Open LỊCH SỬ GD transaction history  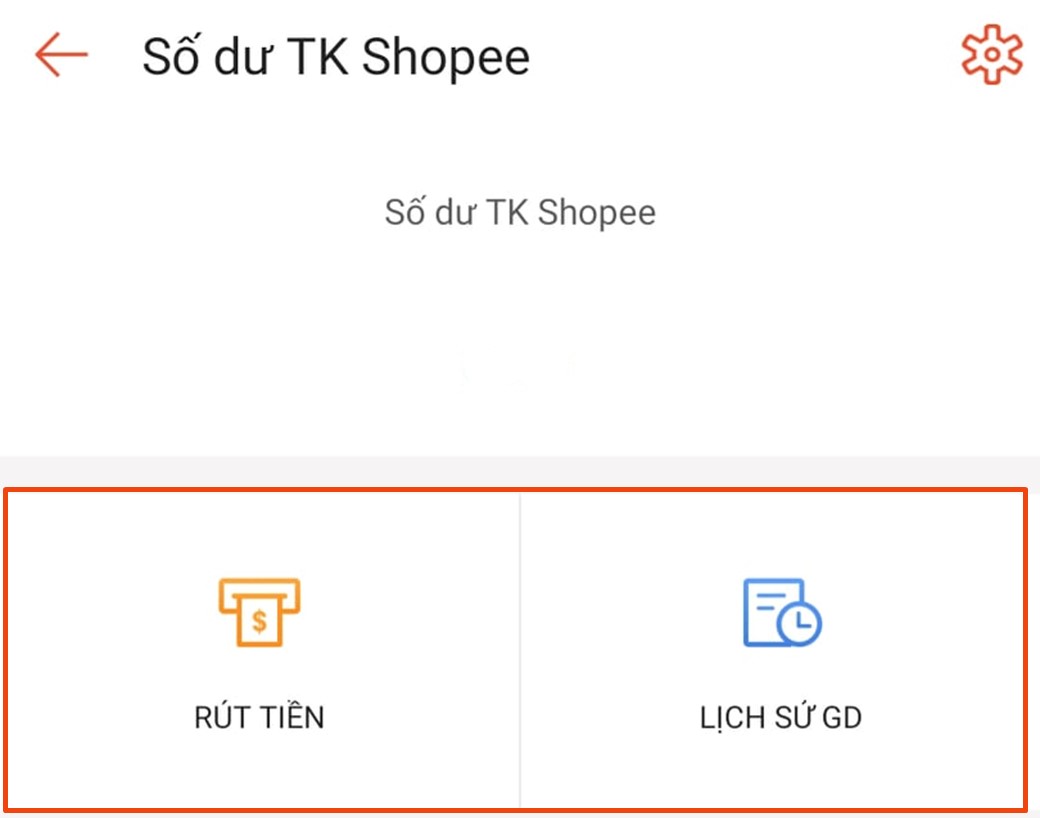point(781,650)
